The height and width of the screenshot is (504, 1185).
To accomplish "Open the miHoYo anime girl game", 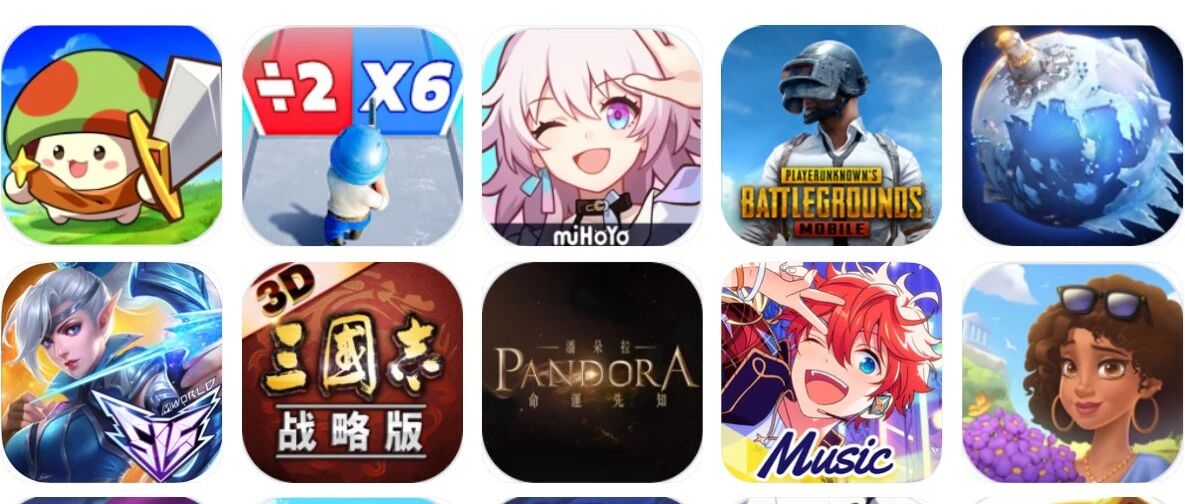I will 592,135.
